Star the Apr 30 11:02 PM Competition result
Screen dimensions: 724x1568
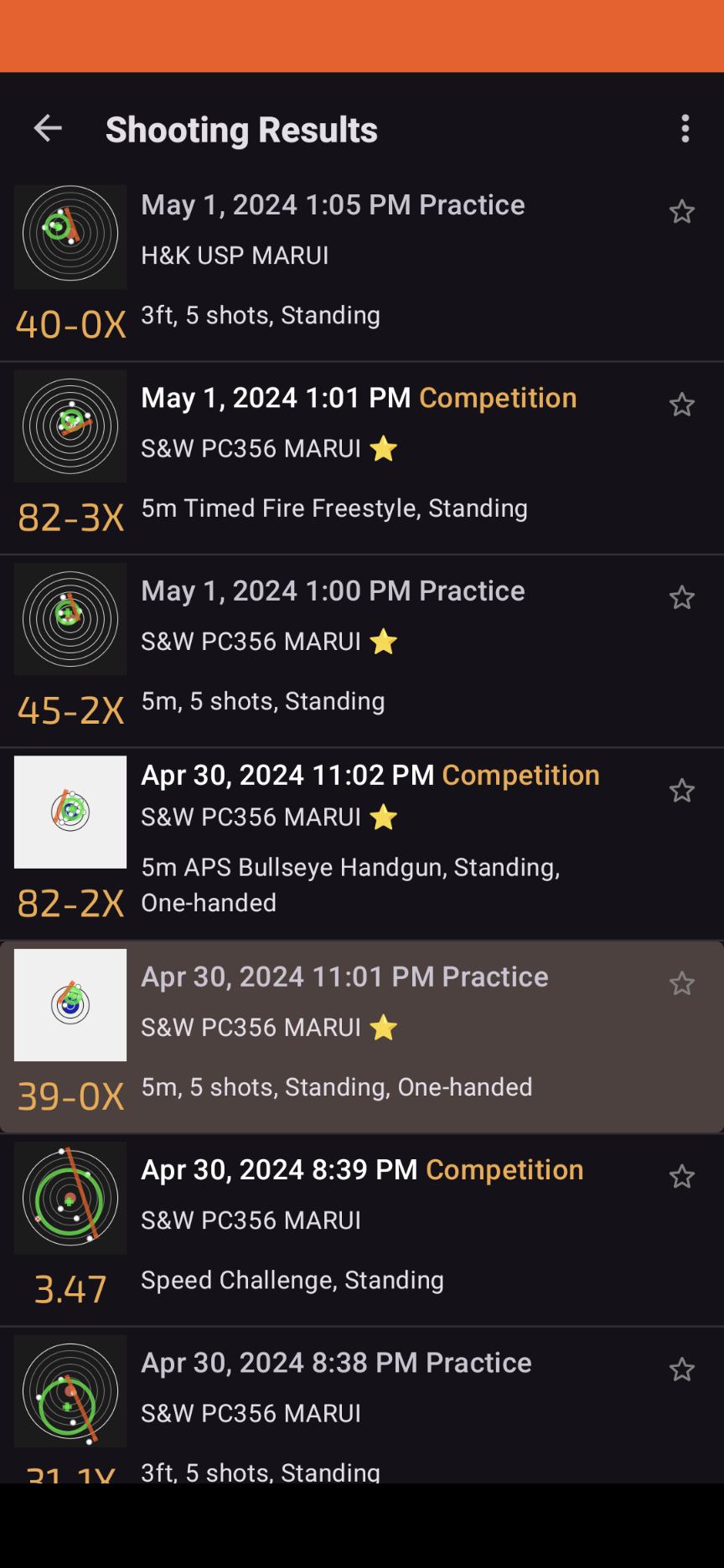[681, 790]
